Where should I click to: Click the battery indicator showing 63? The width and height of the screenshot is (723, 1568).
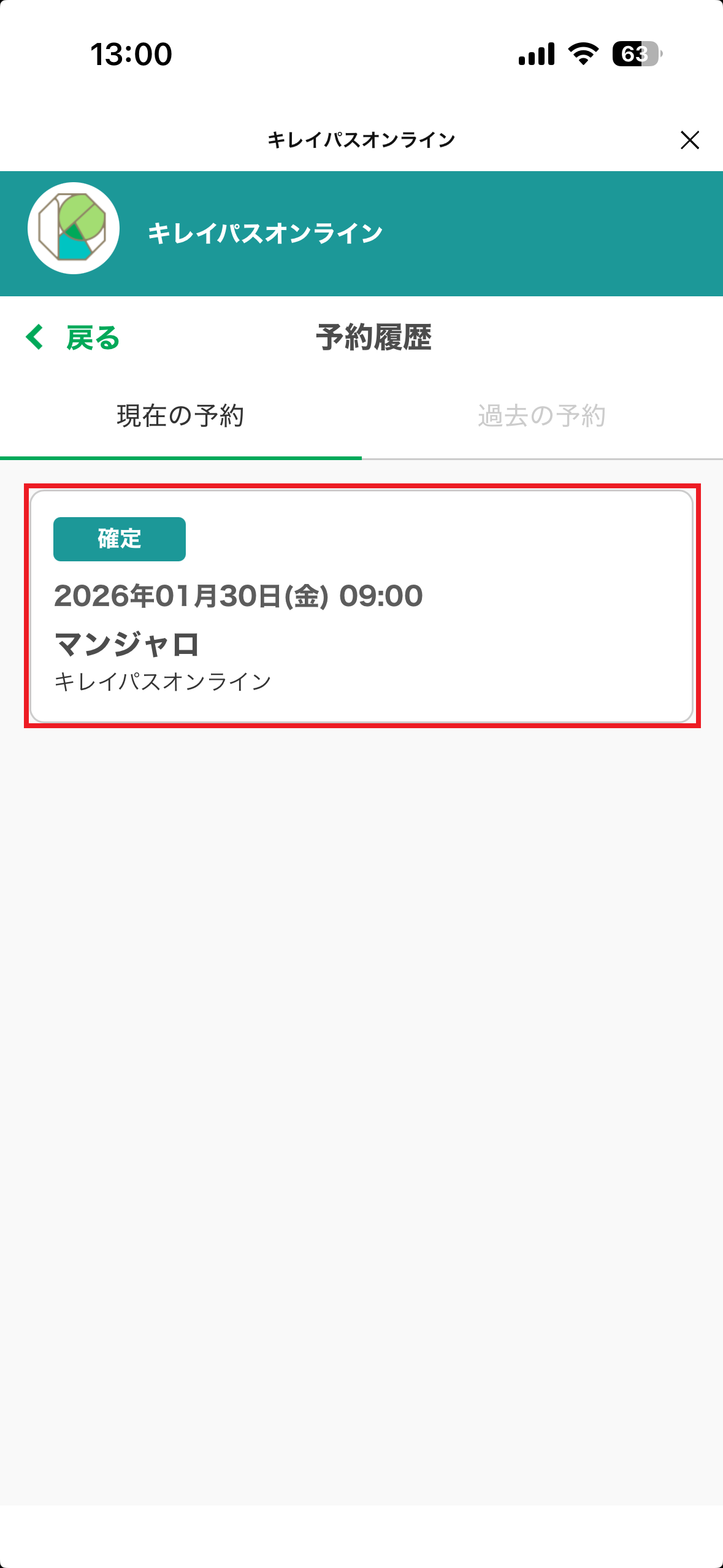pyautogui.click(x=637, y=55)
